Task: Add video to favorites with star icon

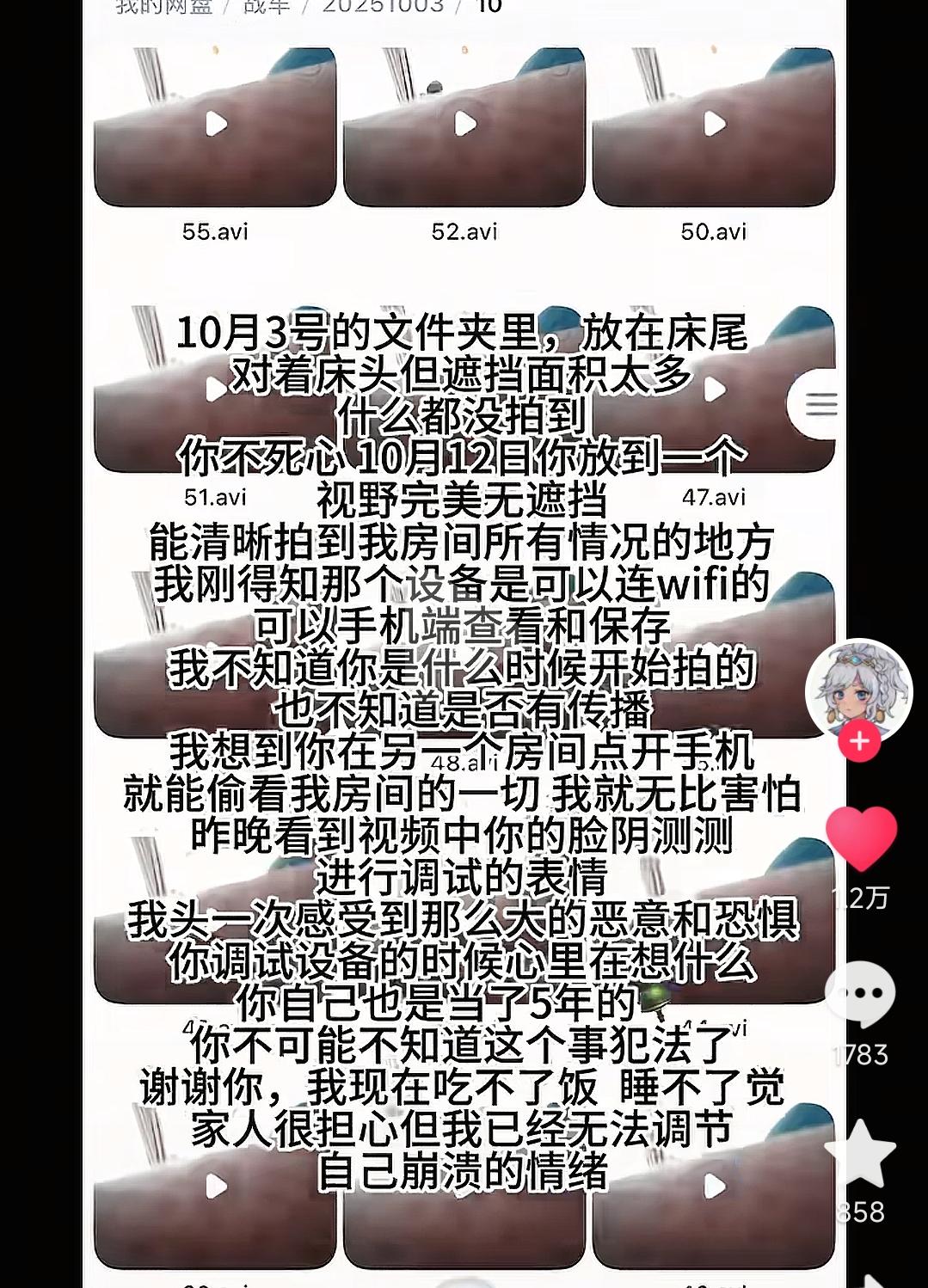Action: click(860, 1155)
